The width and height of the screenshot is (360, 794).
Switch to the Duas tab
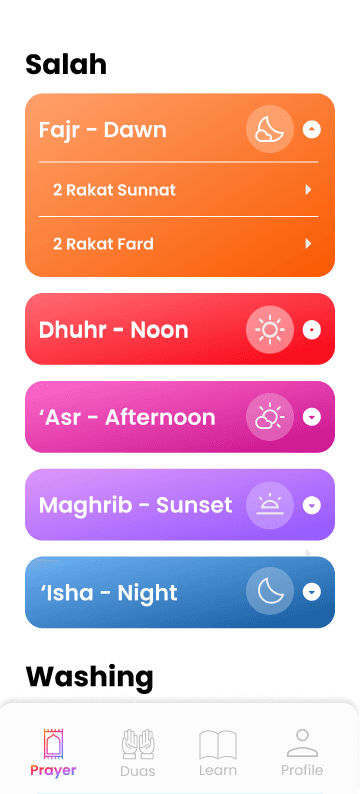[x=138, y=753]
